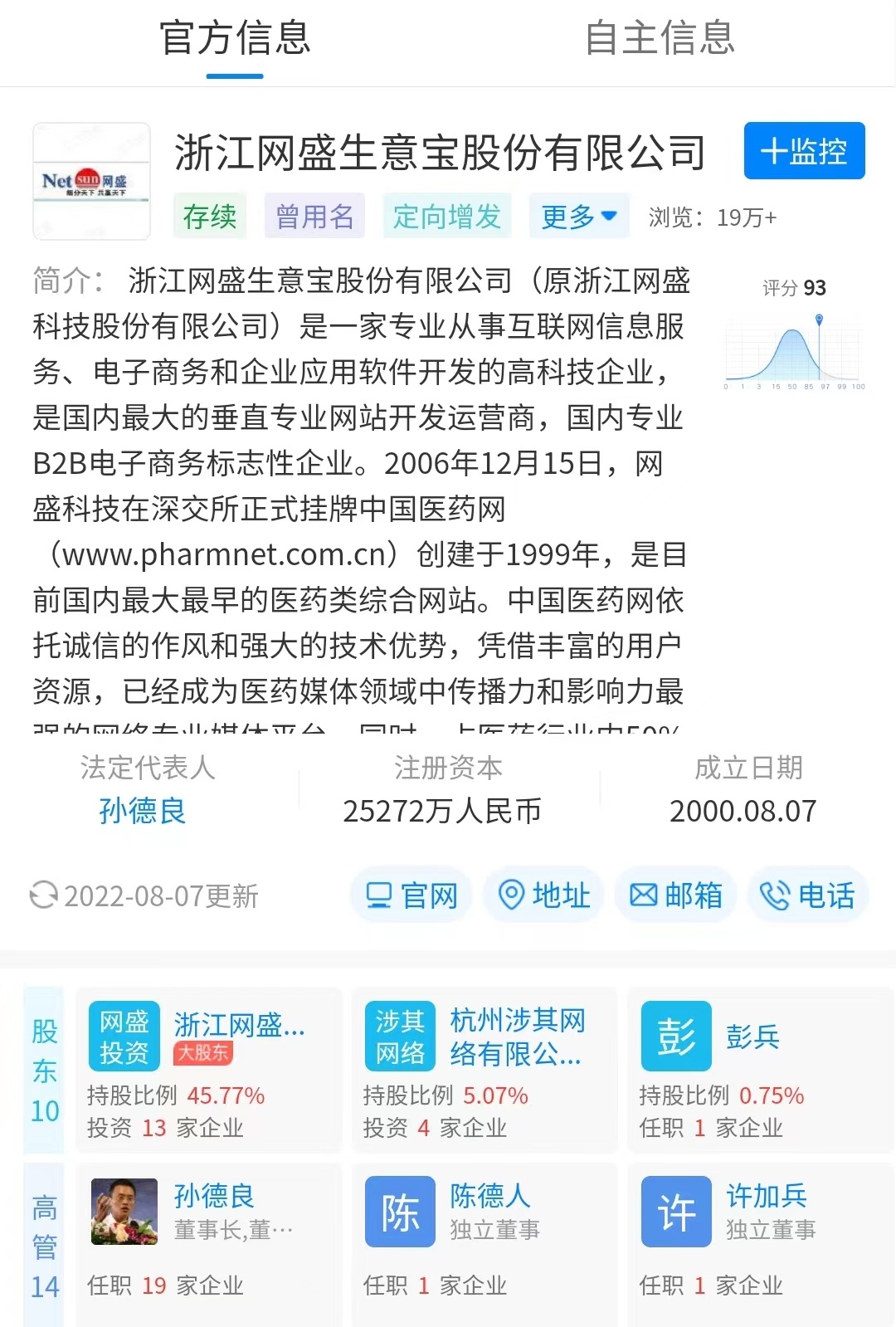
Task: Expand the 更多 dropdown
Action: tap(578, 217)
